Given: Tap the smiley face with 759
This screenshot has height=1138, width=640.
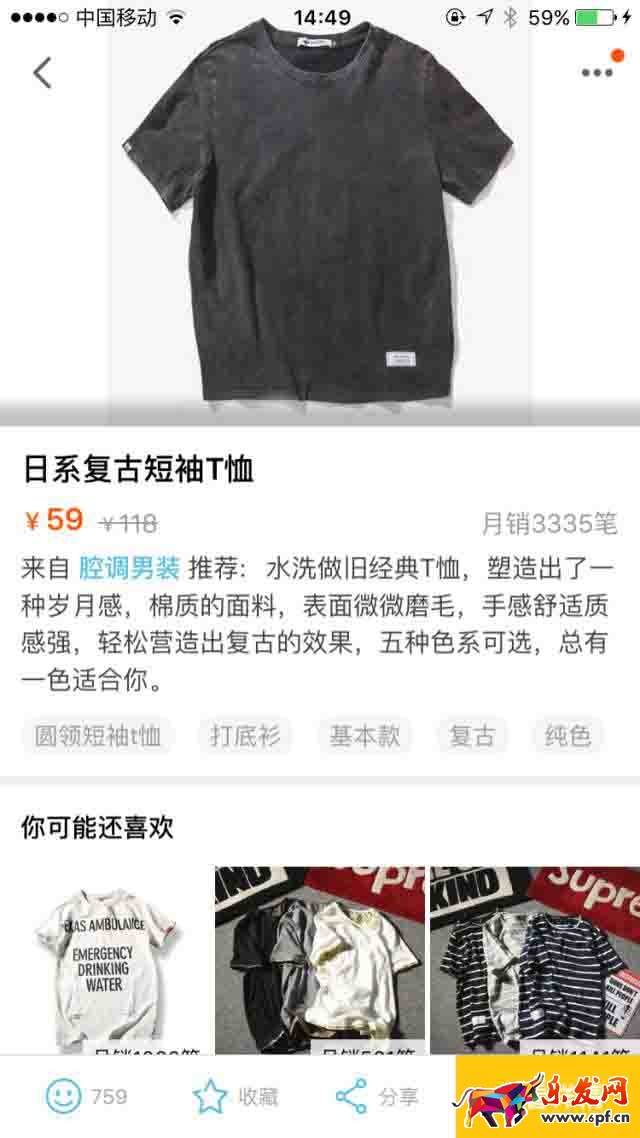Looking at the screenshot, I should [86, 1097].
